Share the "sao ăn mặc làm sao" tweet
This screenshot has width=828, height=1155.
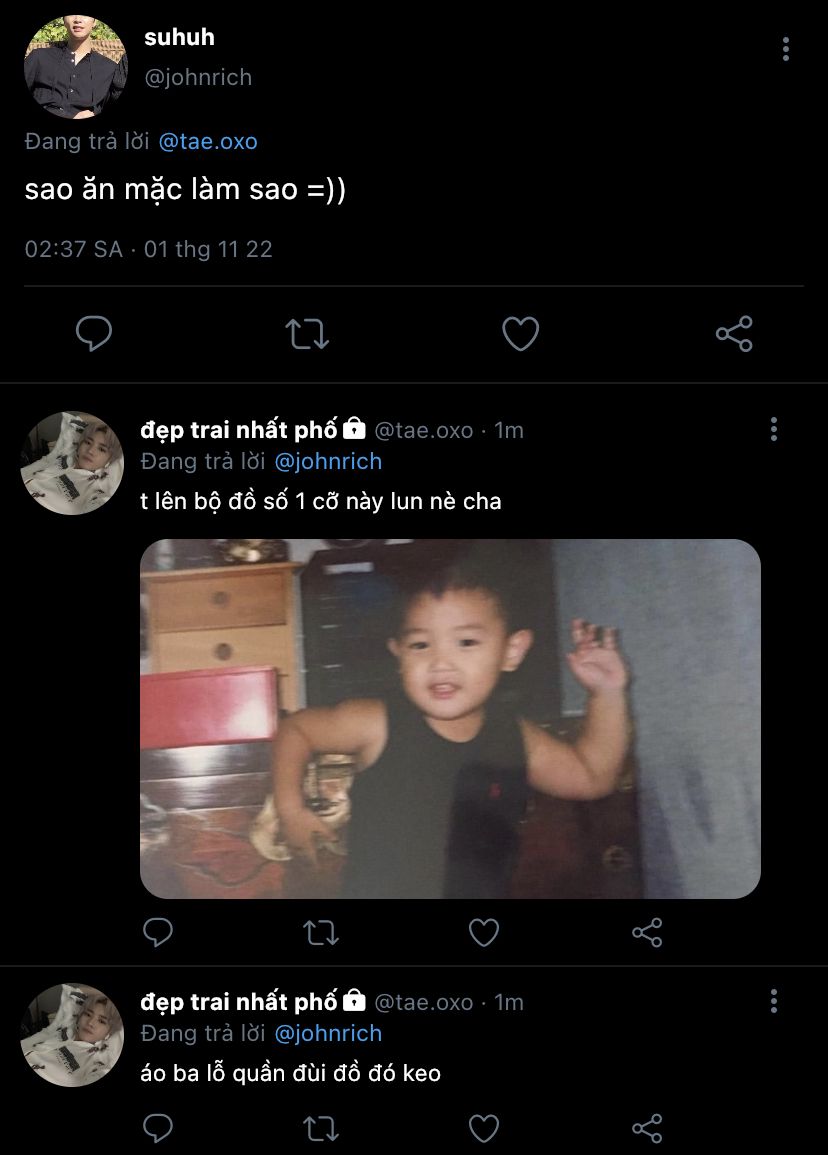point(734,333)
